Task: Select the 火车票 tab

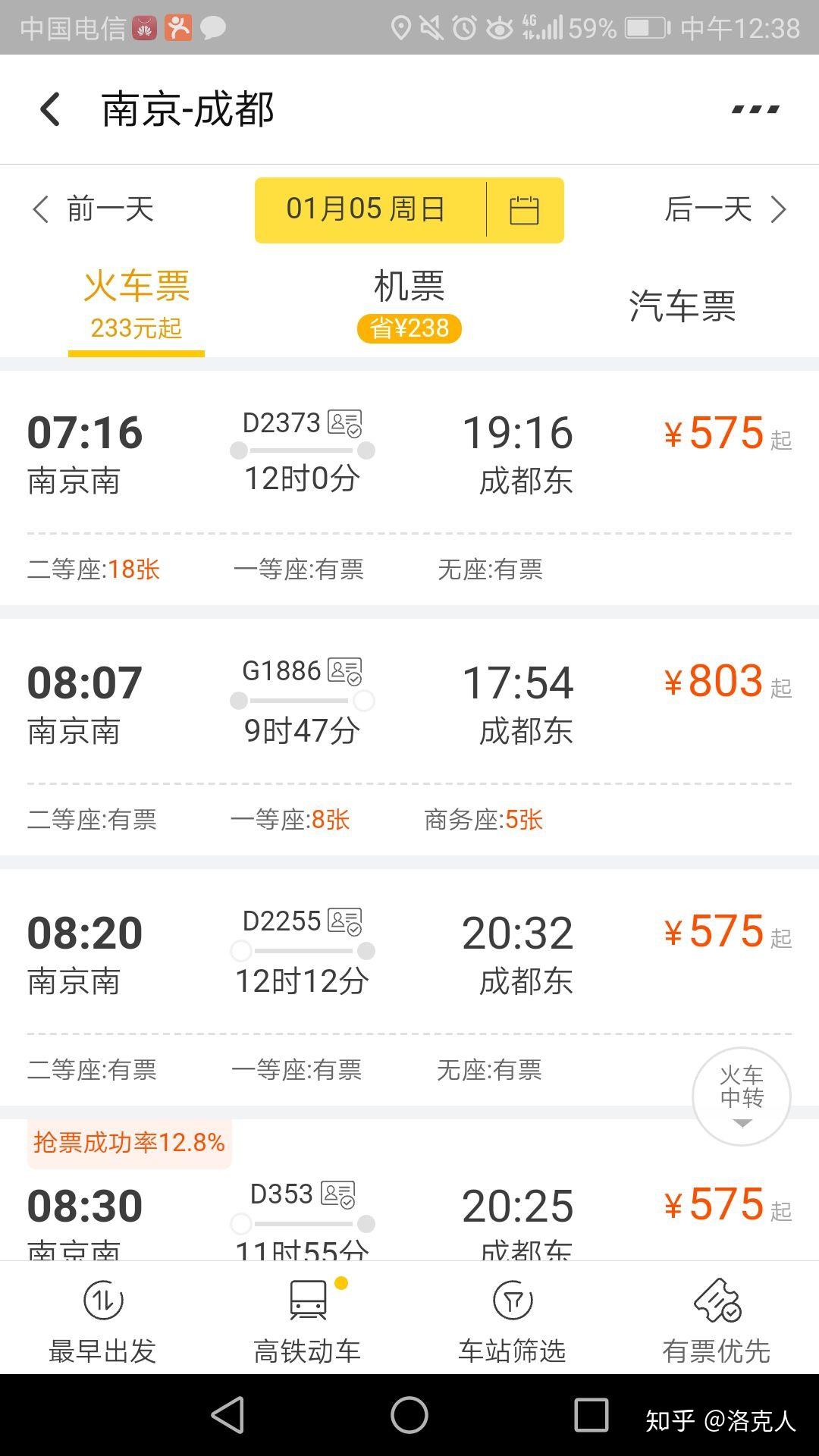Action: click(136, 305)
